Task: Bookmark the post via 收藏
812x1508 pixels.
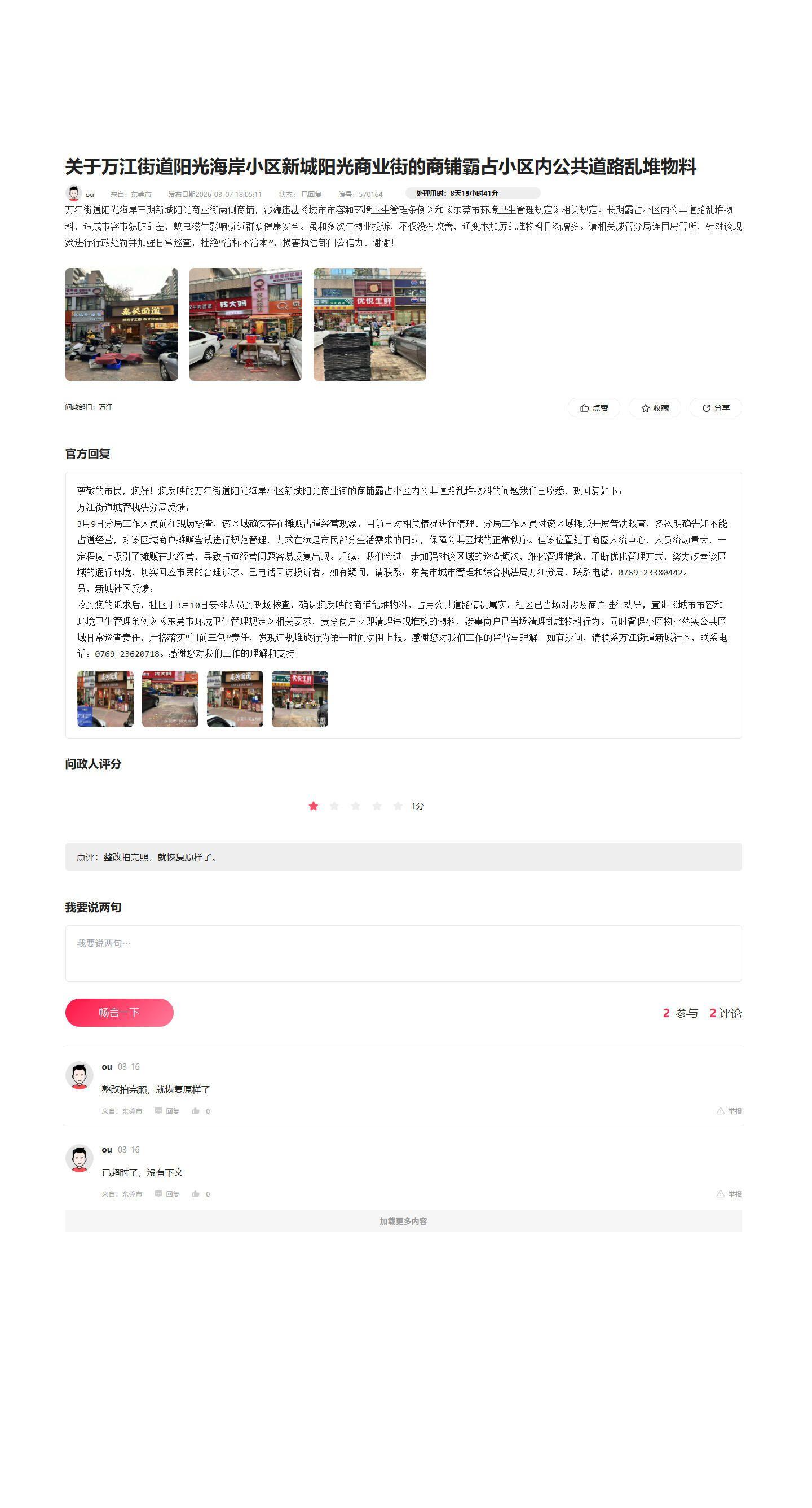Action: [x=655, y=408]
